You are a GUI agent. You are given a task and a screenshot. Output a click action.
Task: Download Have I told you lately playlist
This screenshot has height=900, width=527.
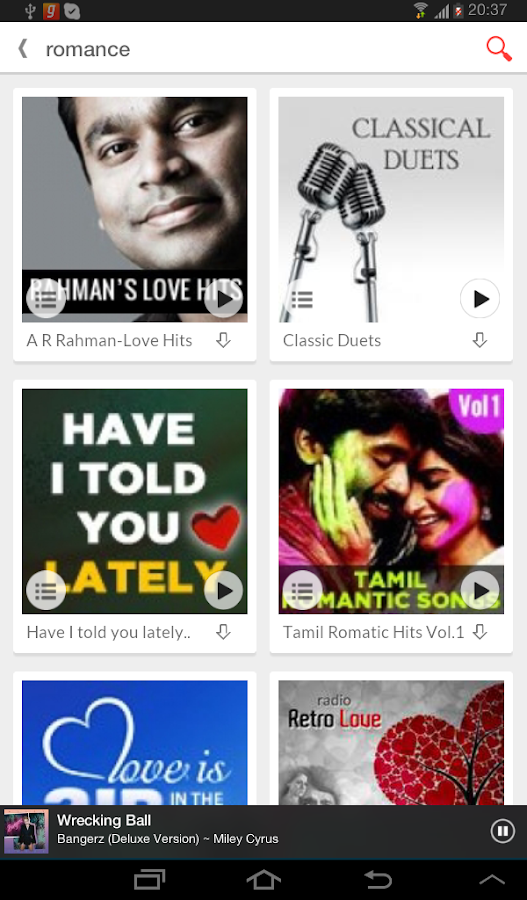(223, 632)
